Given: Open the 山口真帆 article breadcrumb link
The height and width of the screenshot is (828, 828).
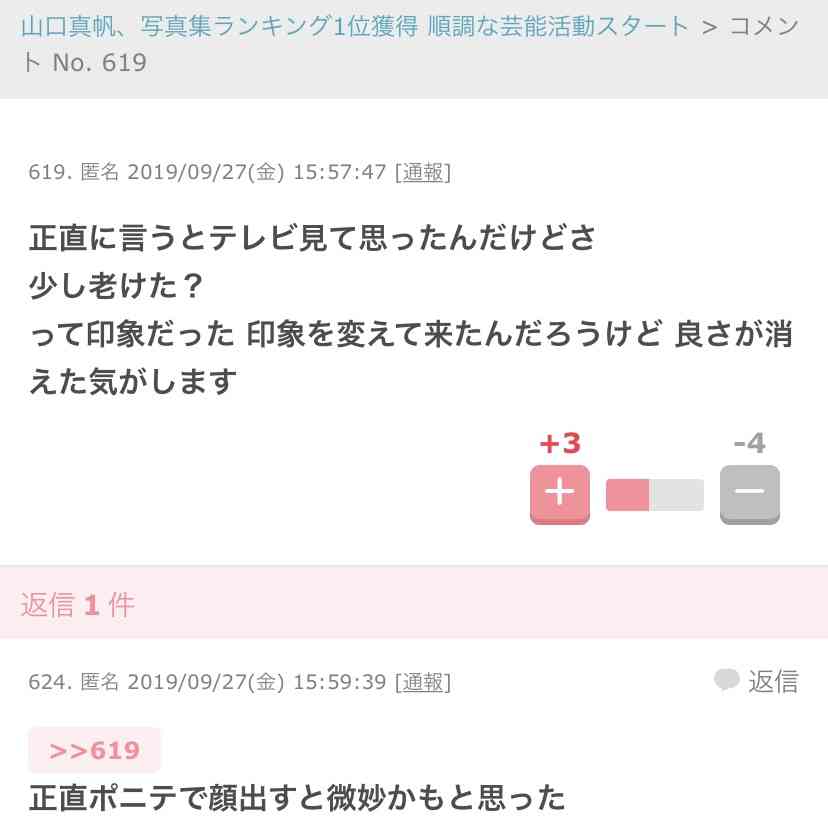Looking at the screenshot, I should (355, 26).
